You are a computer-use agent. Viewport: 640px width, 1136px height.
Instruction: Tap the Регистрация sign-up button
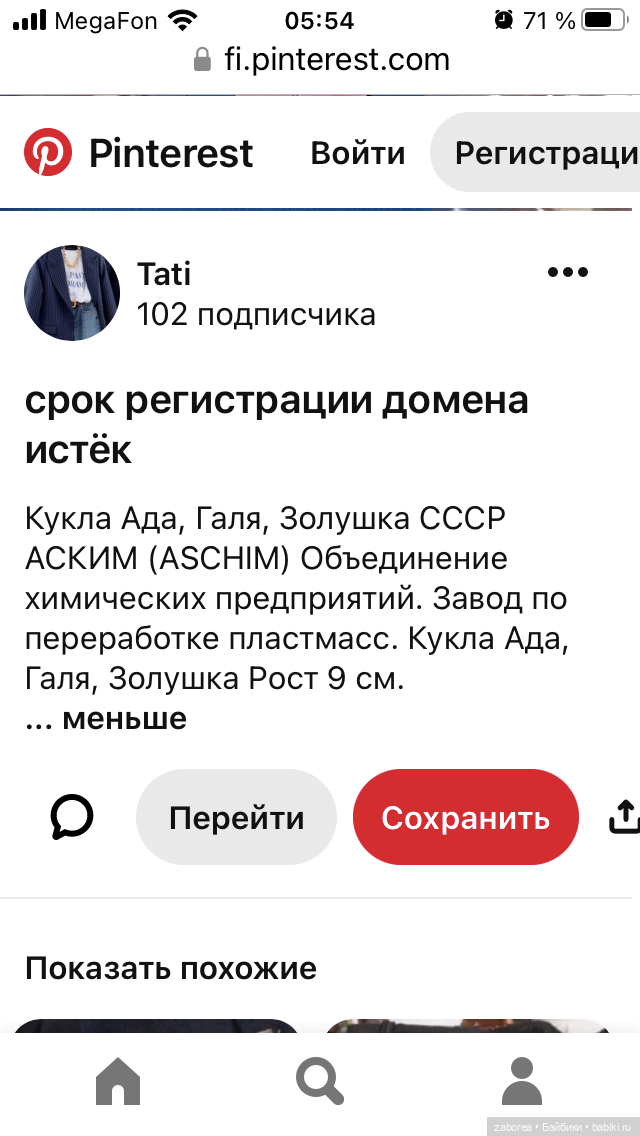tap(540, 154)
